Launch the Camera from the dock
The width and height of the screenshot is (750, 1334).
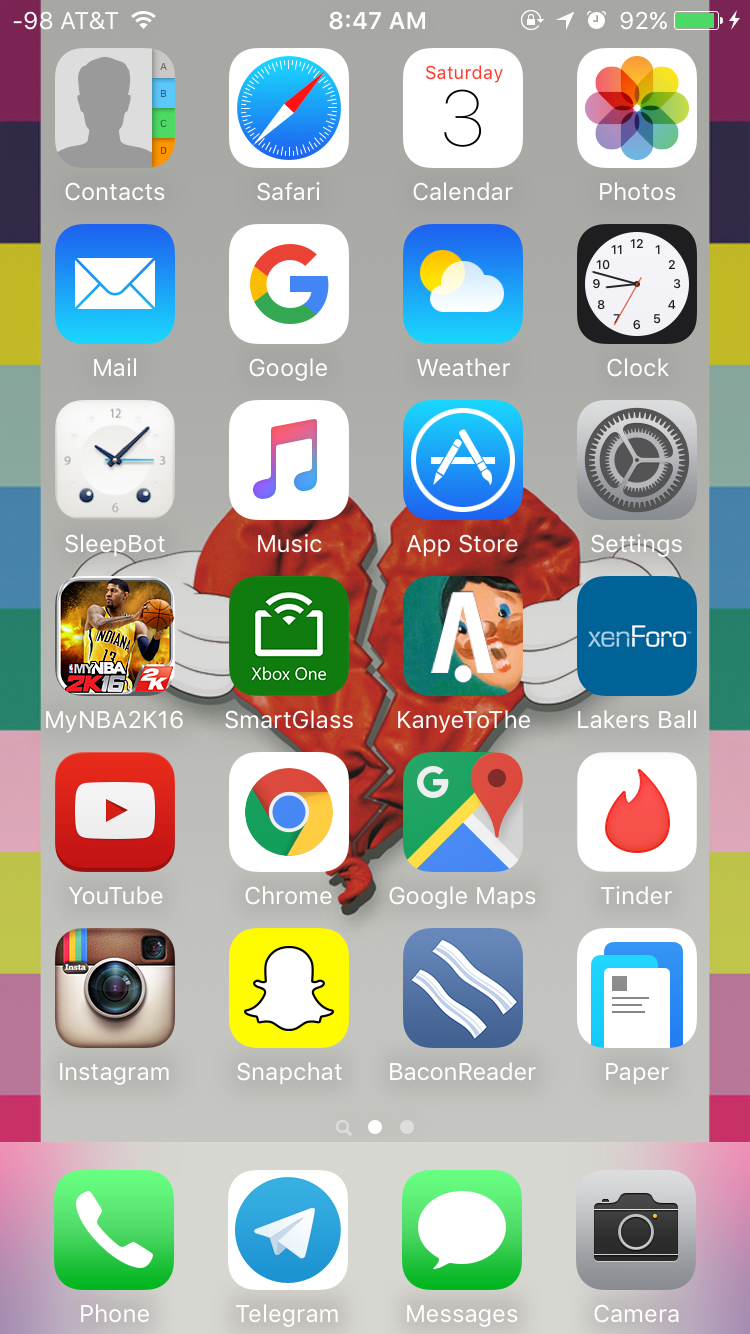[636, 1230]
